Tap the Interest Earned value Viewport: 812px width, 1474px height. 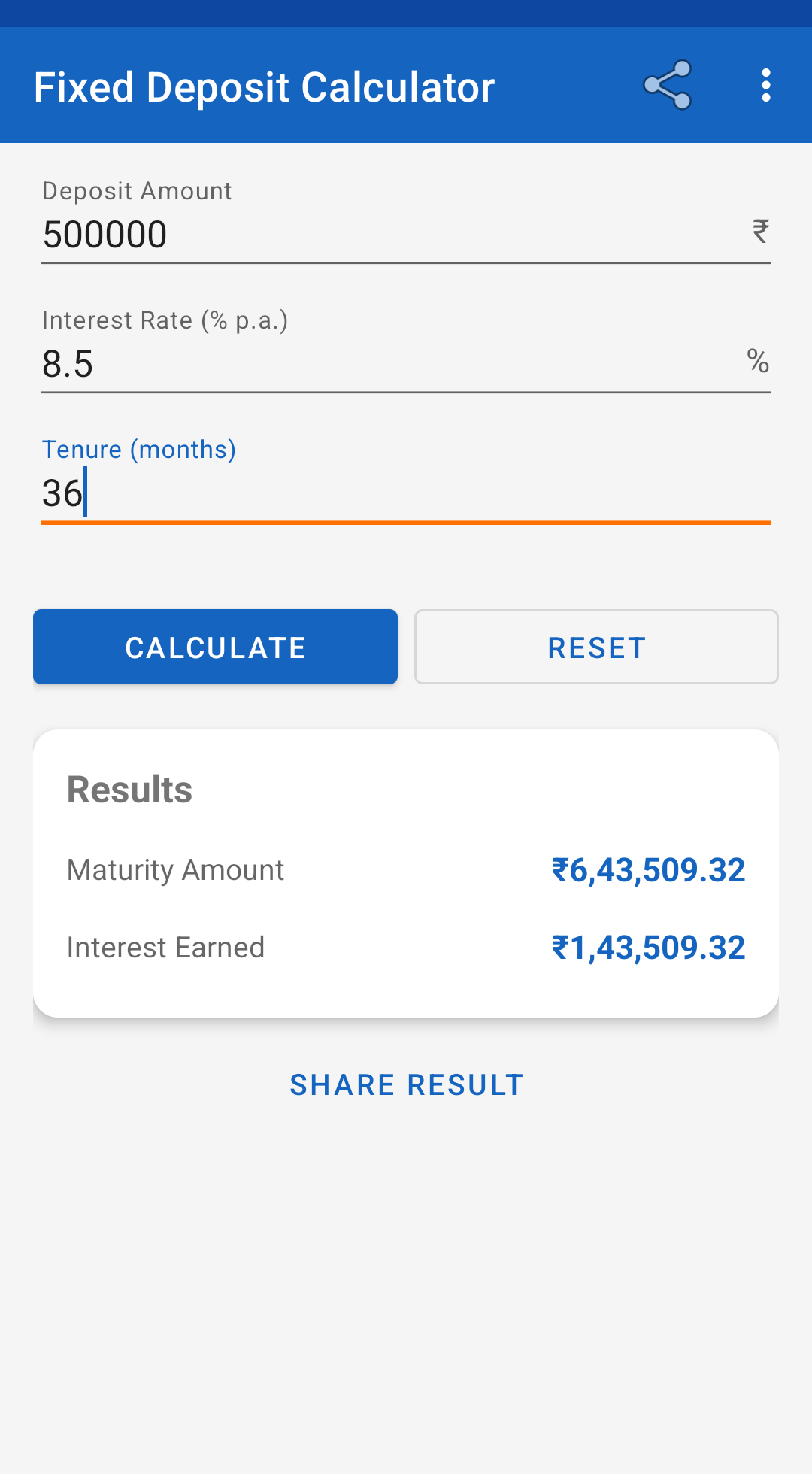pyautogui.click(x=648, y=946)
